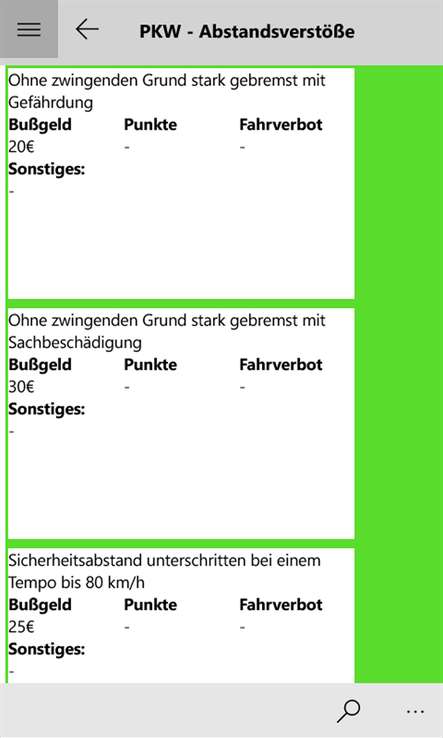443x738 pixels.
Task: Open the hamburger menu
Action: 29,29
